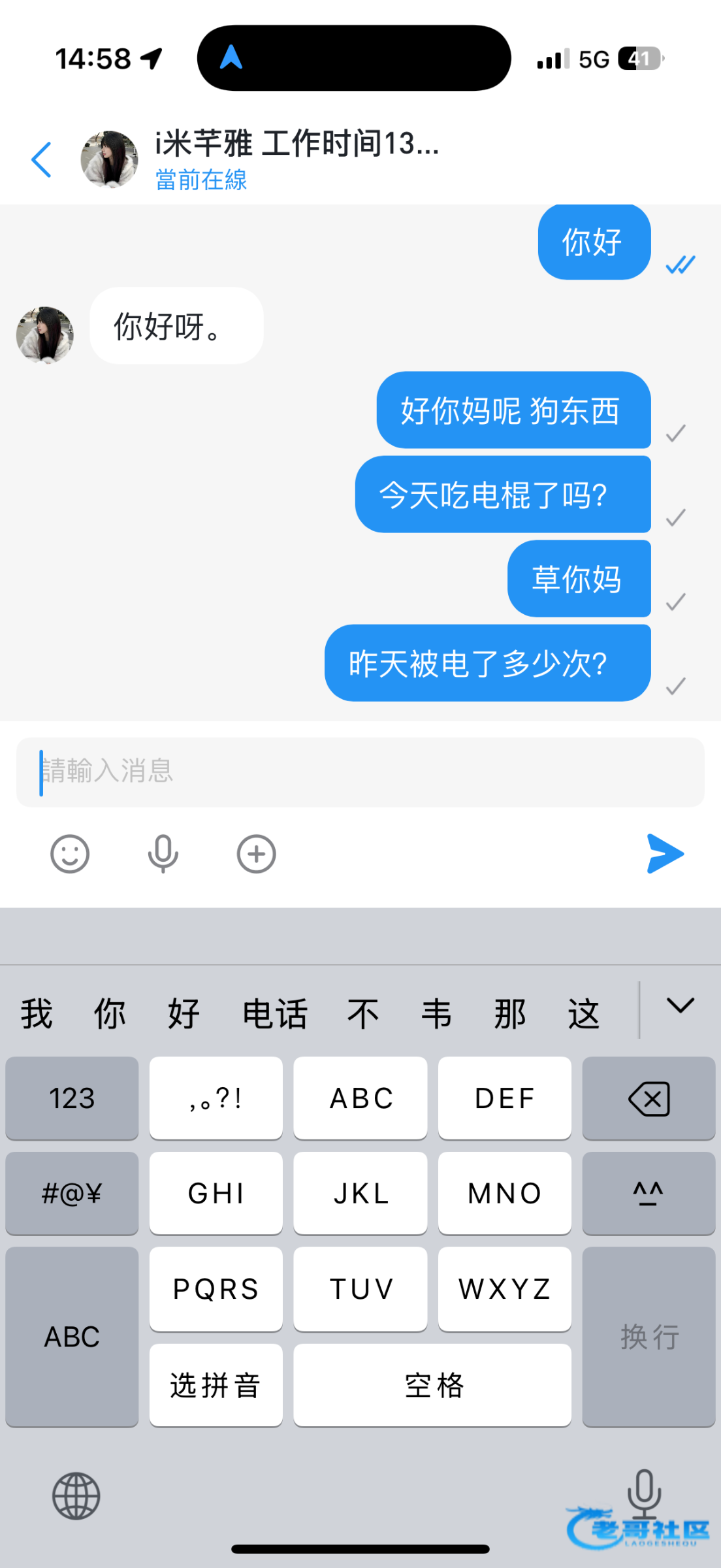Select the suggestion 电话
Image resolution: width=721 pixels, height=1568 pixels.
(x=275, y=1014)
